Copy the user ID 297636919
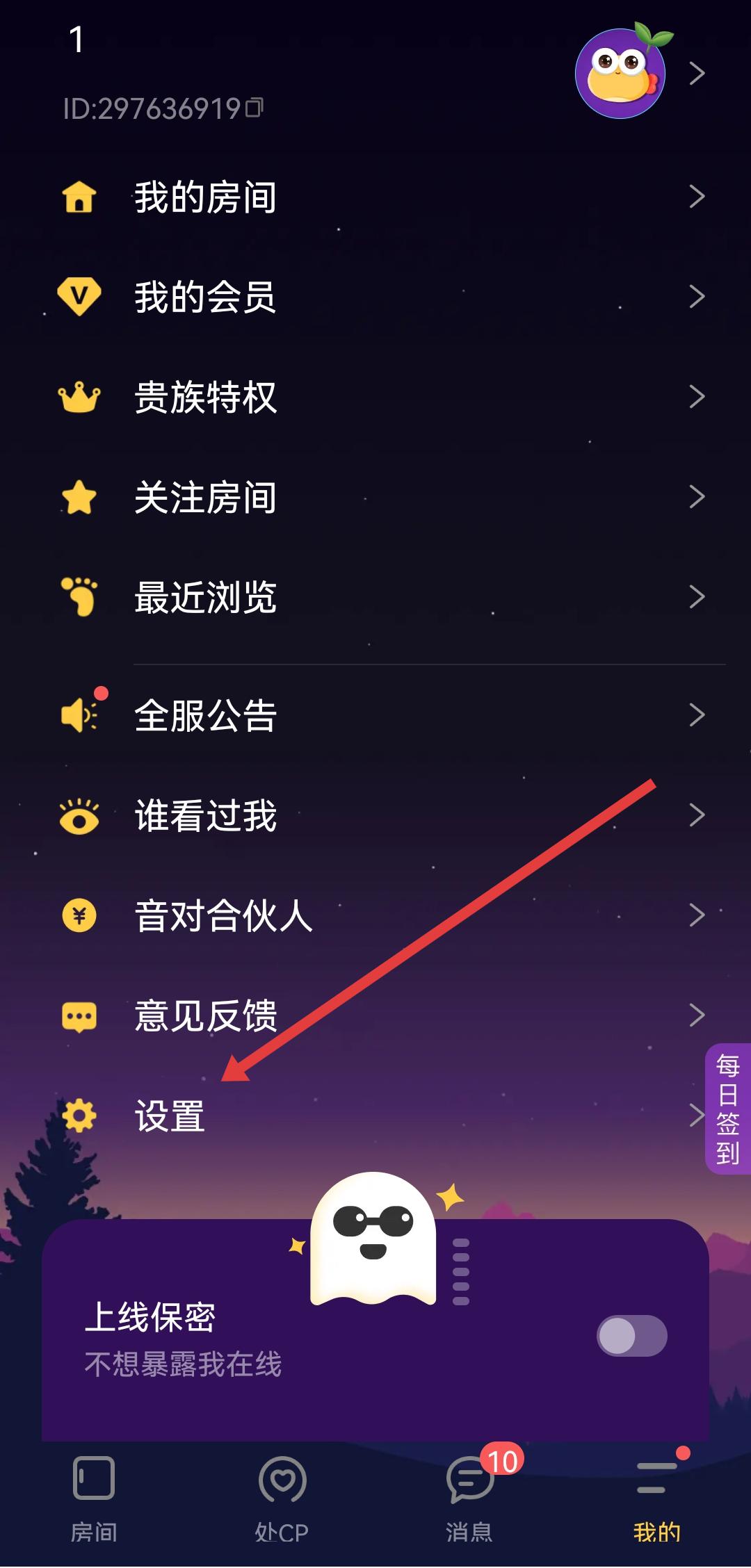The height and width of the screenshot is (1568, 751). [255, 108]
